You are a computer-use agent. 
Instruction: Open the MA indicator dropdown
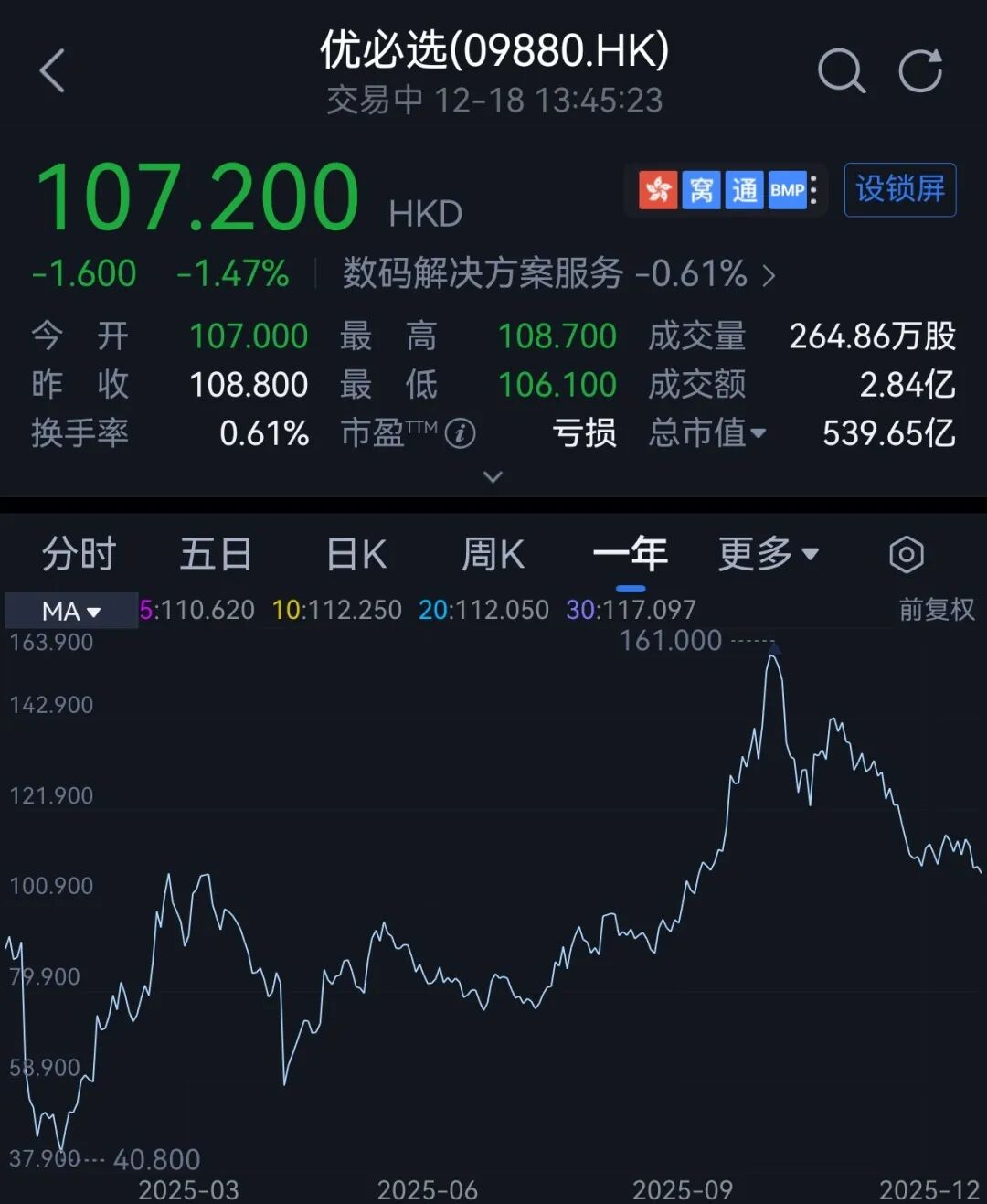pyautogui.click(x=71, y=611)
